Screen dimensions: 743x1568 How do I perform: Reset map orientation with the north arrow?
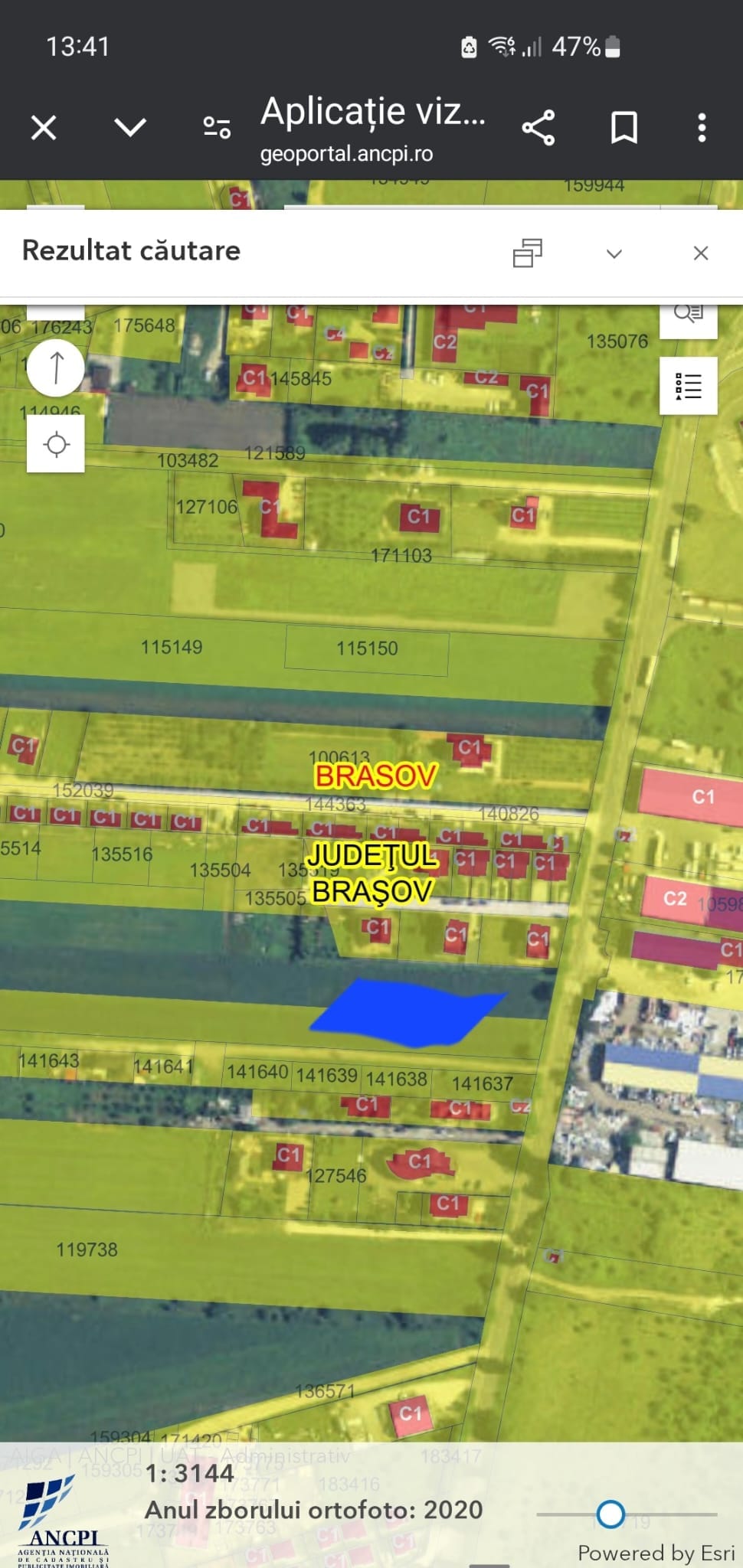click(x=56, y=368)
